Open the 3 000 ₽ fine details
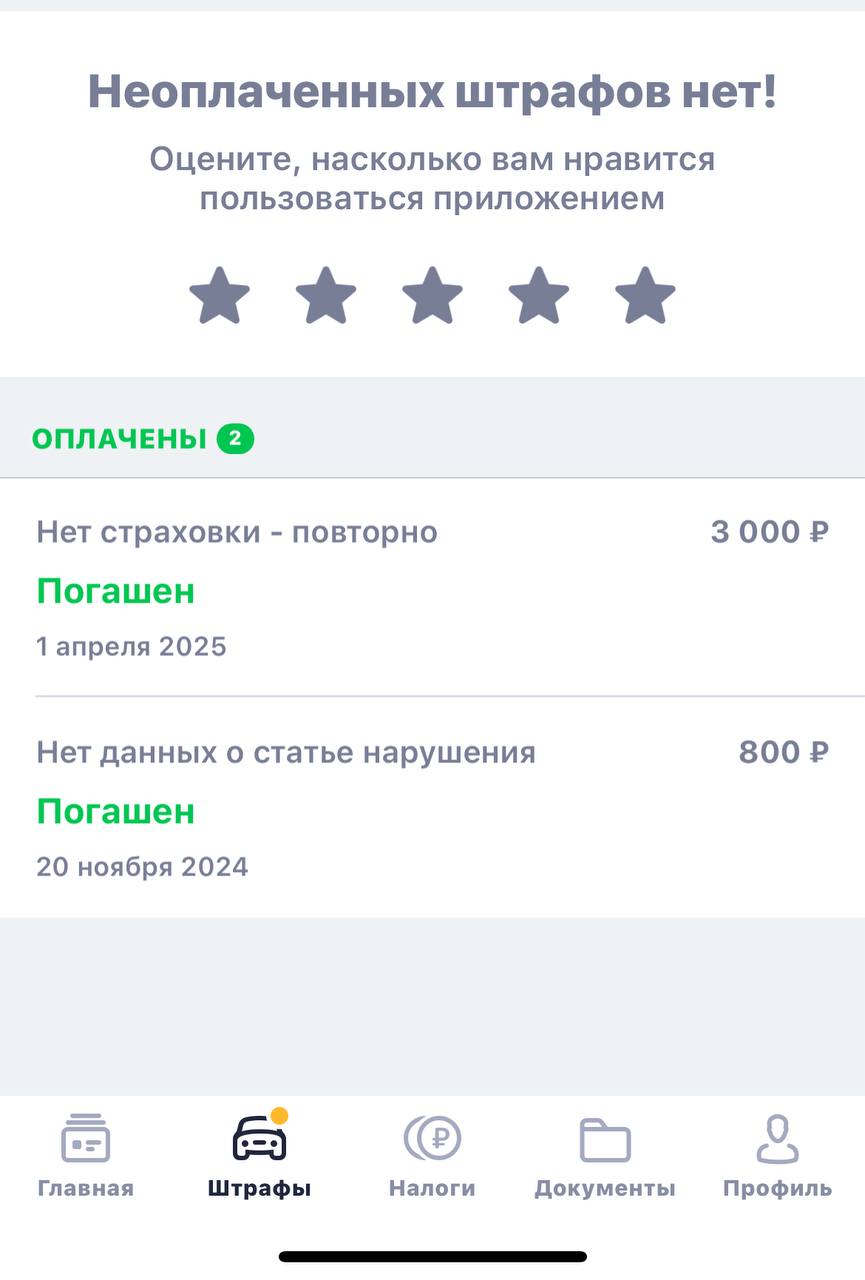The height and width of the screenshot is (1280, 865). coord(774,532)
